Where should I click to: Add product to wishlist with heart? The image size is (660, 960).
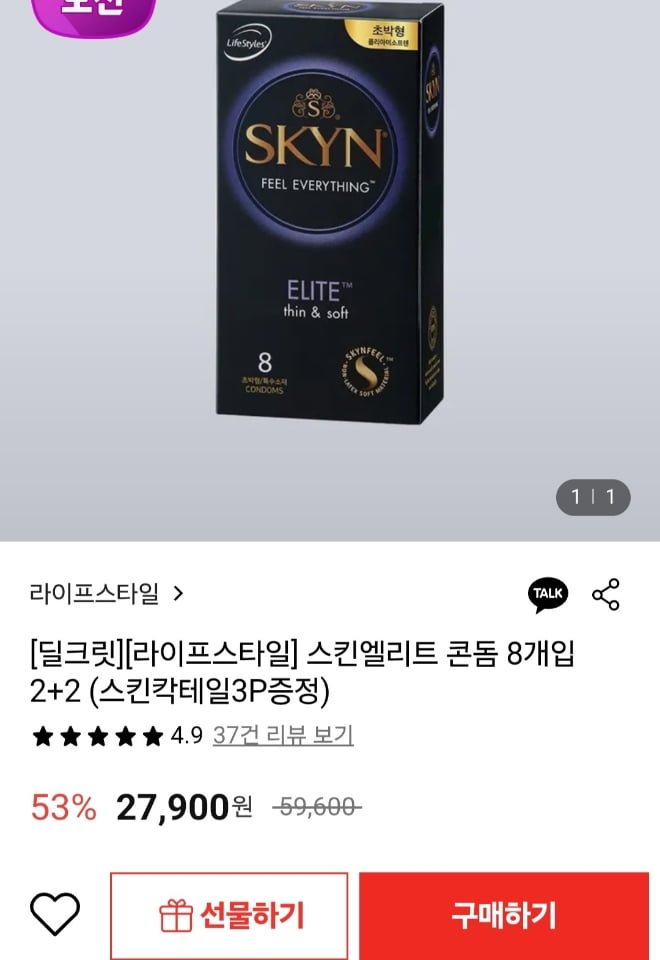(54, 914)
